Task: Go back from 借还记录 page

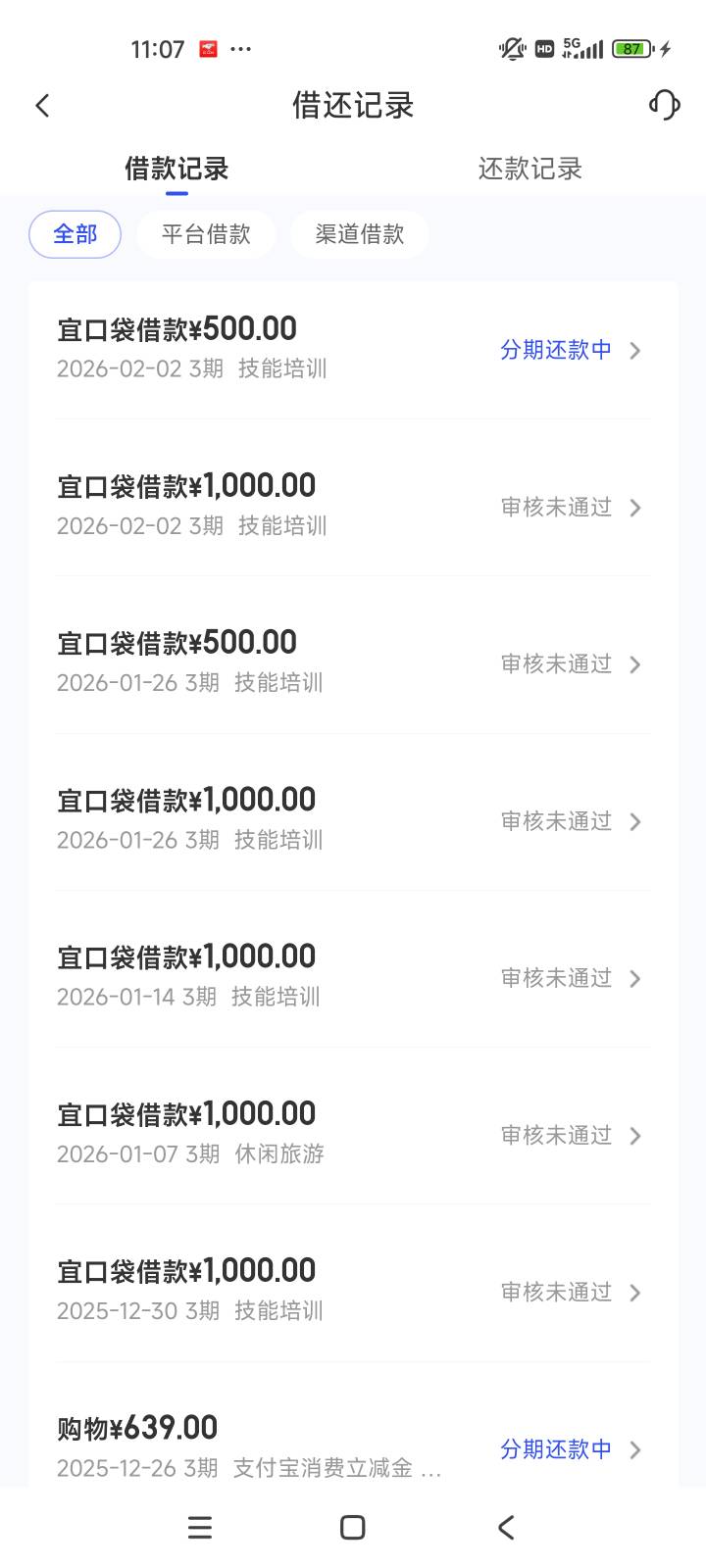Action: click(42, 106)
